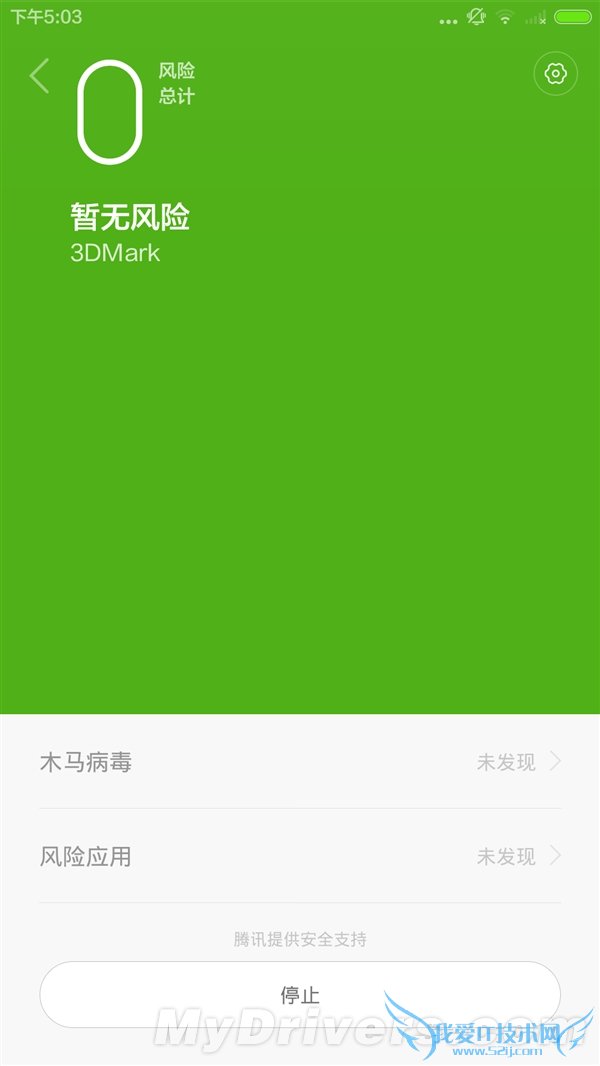Go back with the arrow icon

coord(39,76)
